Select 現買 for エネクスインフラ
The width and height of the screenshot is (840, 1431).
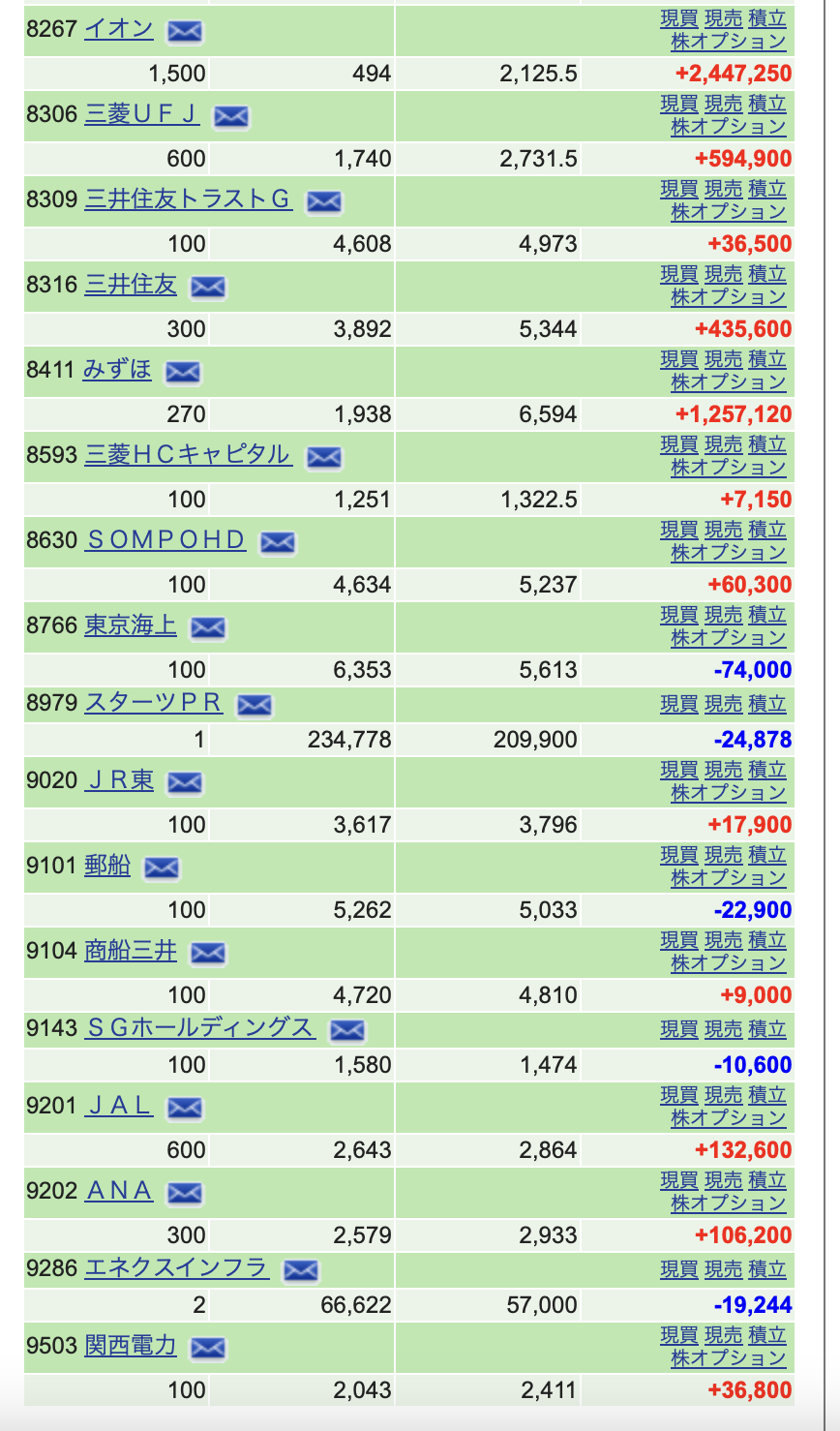[x=678, y=1270]
